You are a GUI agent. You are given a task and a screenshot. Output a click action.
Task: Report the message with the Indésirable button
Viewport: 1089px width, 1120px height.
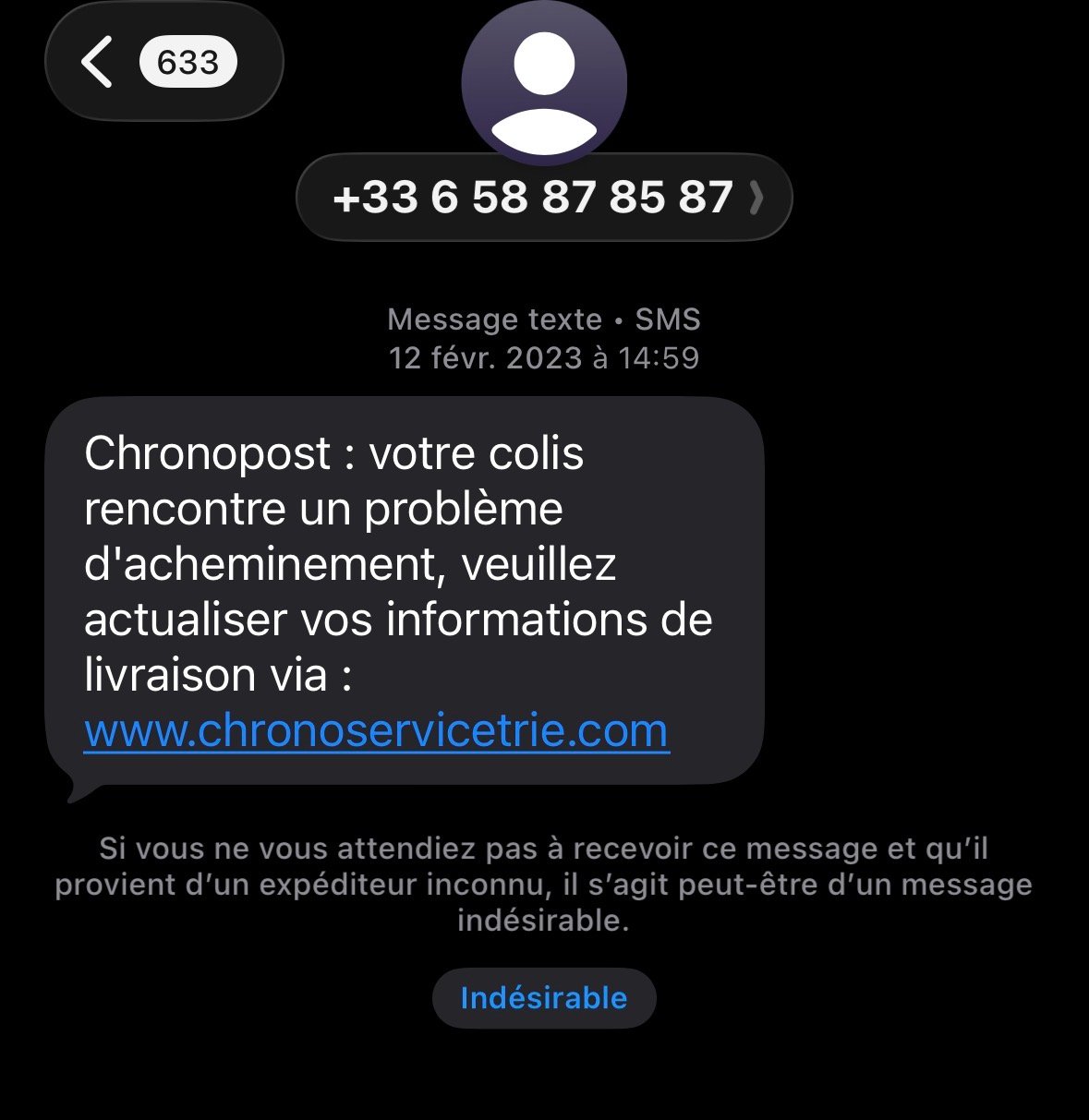coord(543,998)
